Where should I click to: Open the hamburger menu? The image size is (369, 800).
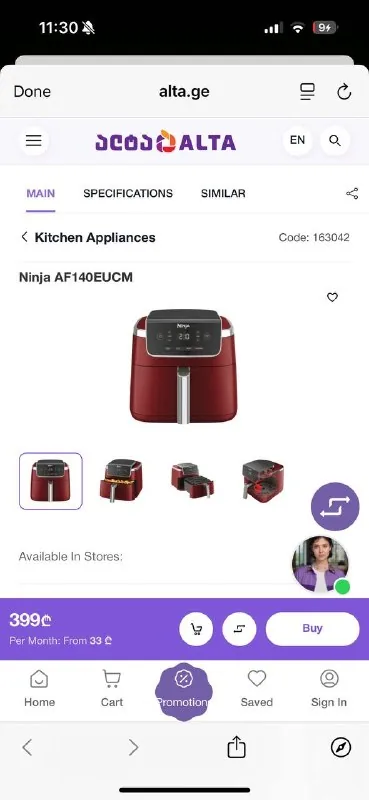(34, 141)
